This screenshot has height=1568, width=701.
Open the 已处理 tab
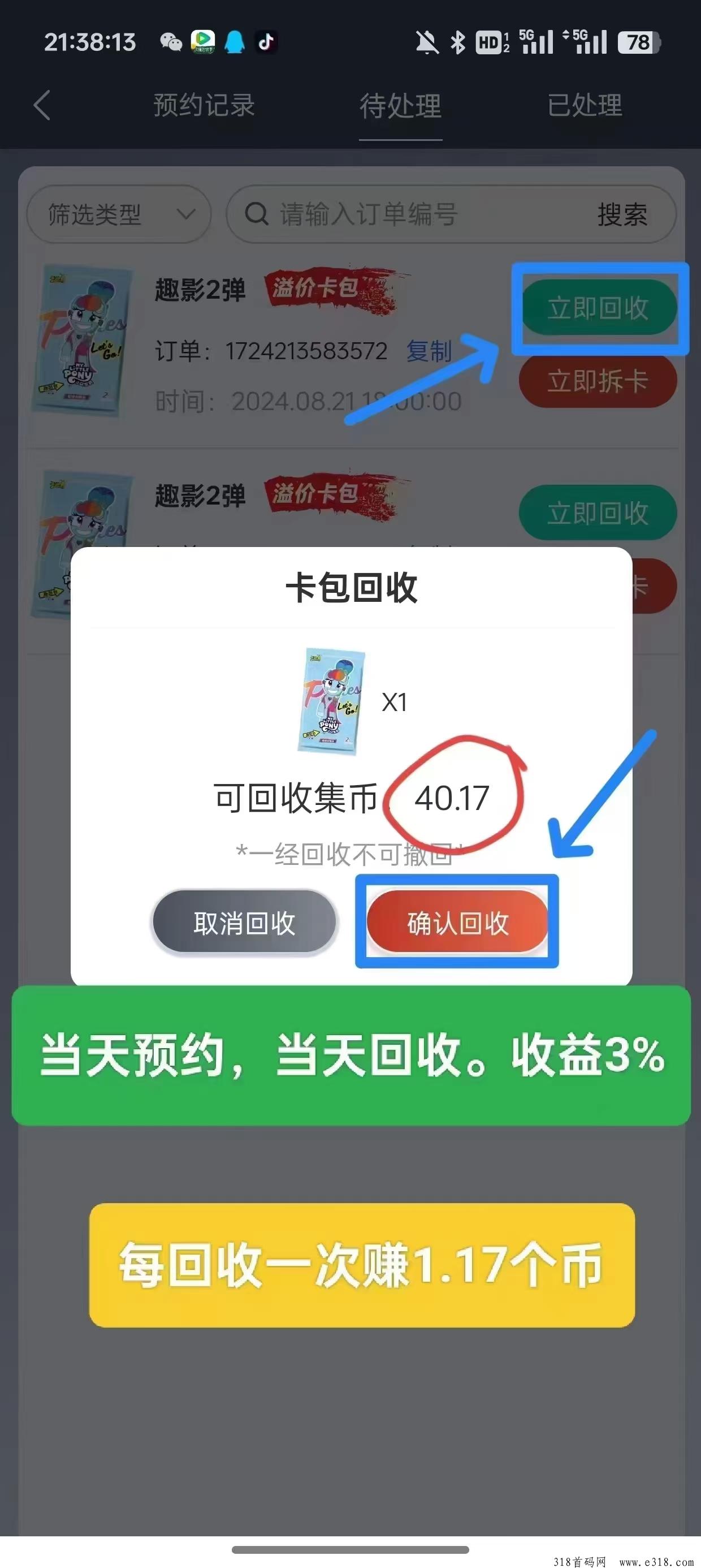click(584, 105)
